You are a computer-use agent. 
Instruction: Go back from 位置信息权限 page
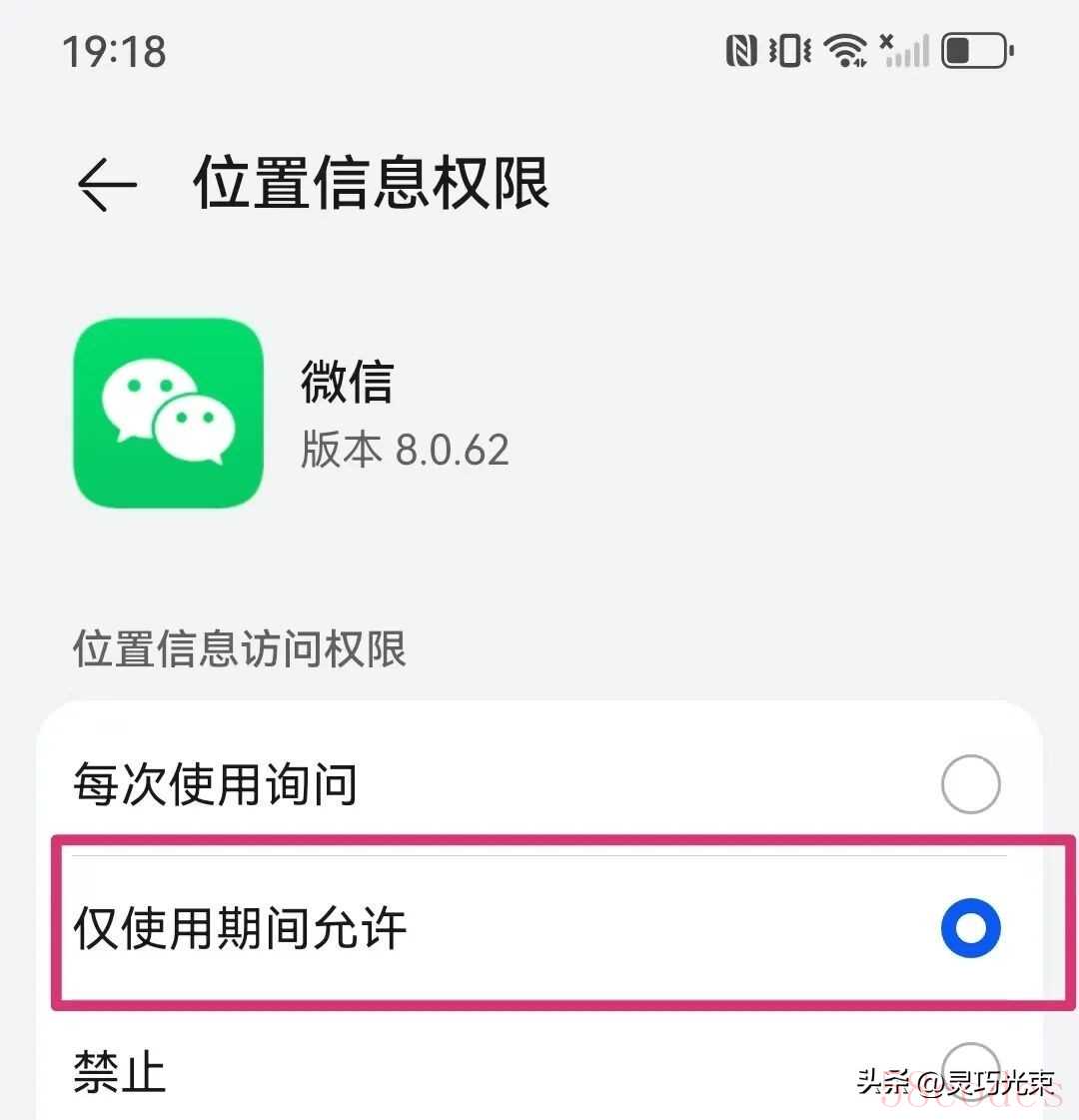106,185
